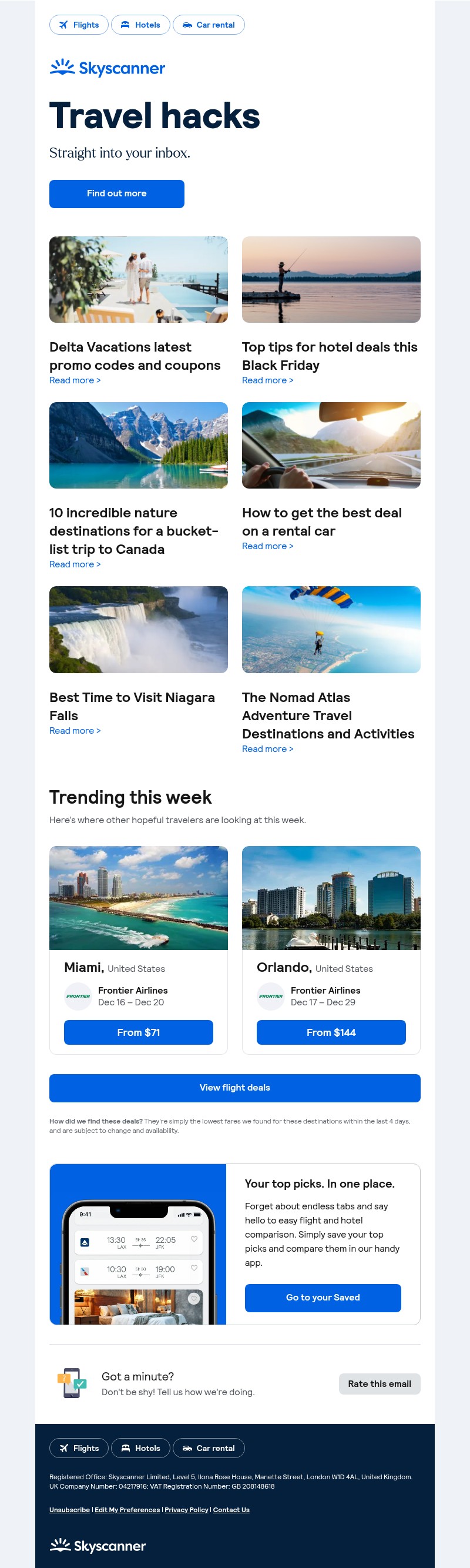Open the Contact Us link
470x1568 pixels.
point(231,1510)
